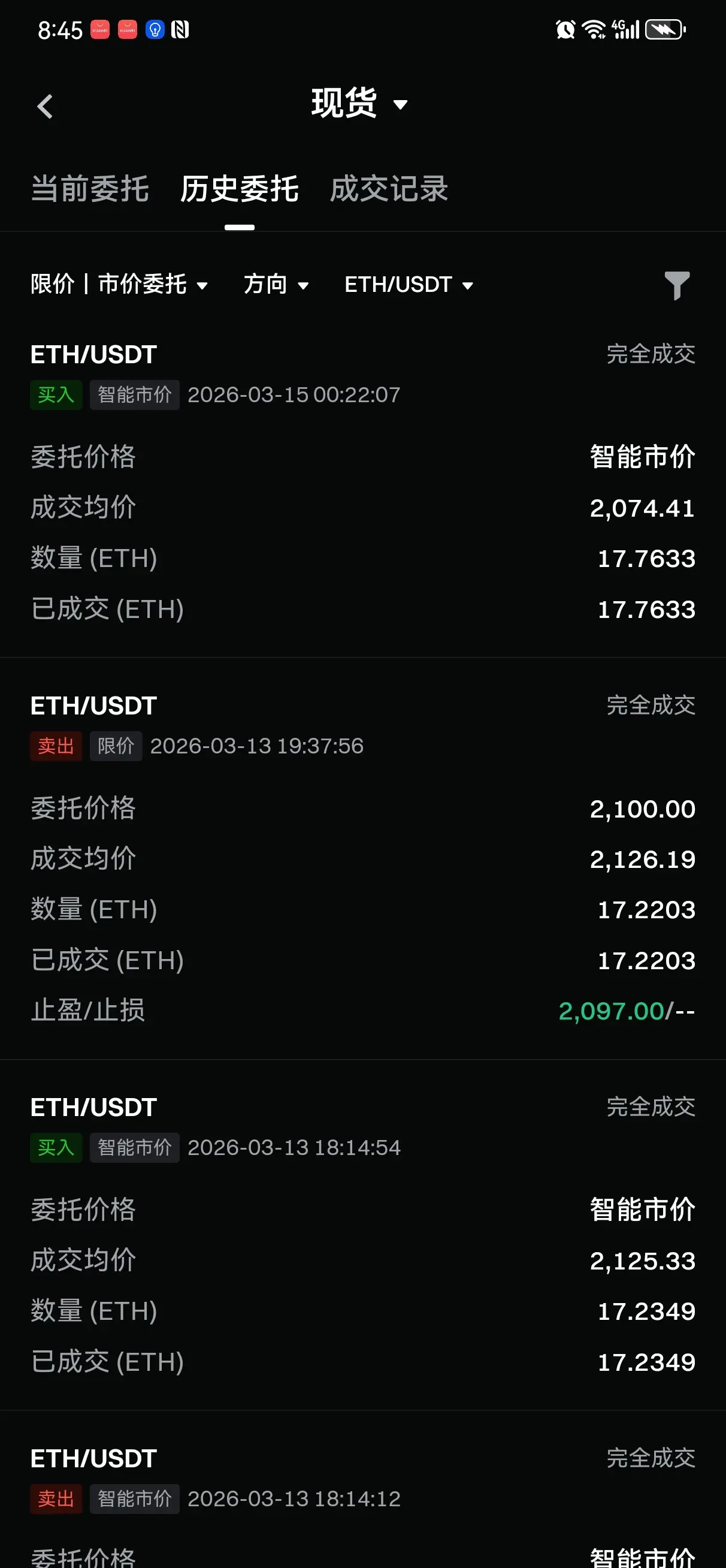Viewport: 726px width, 1568px height.
Task: Open the buy order from 2026-03-13 18:14:54
Action: point(362,1236)
